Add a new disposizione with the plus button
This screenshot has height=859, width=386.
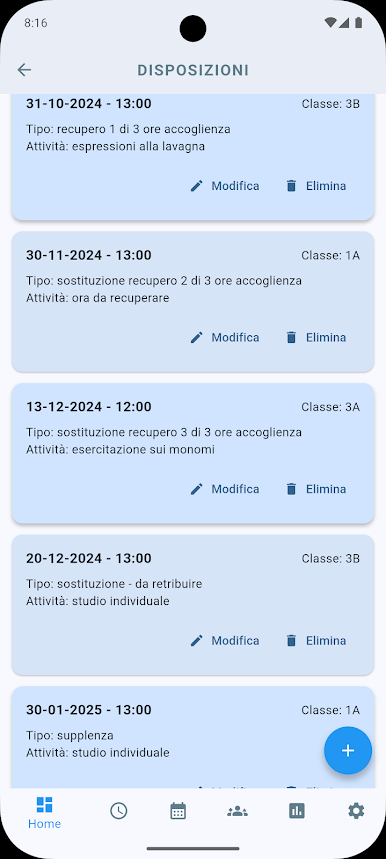(x=348, y=751)
